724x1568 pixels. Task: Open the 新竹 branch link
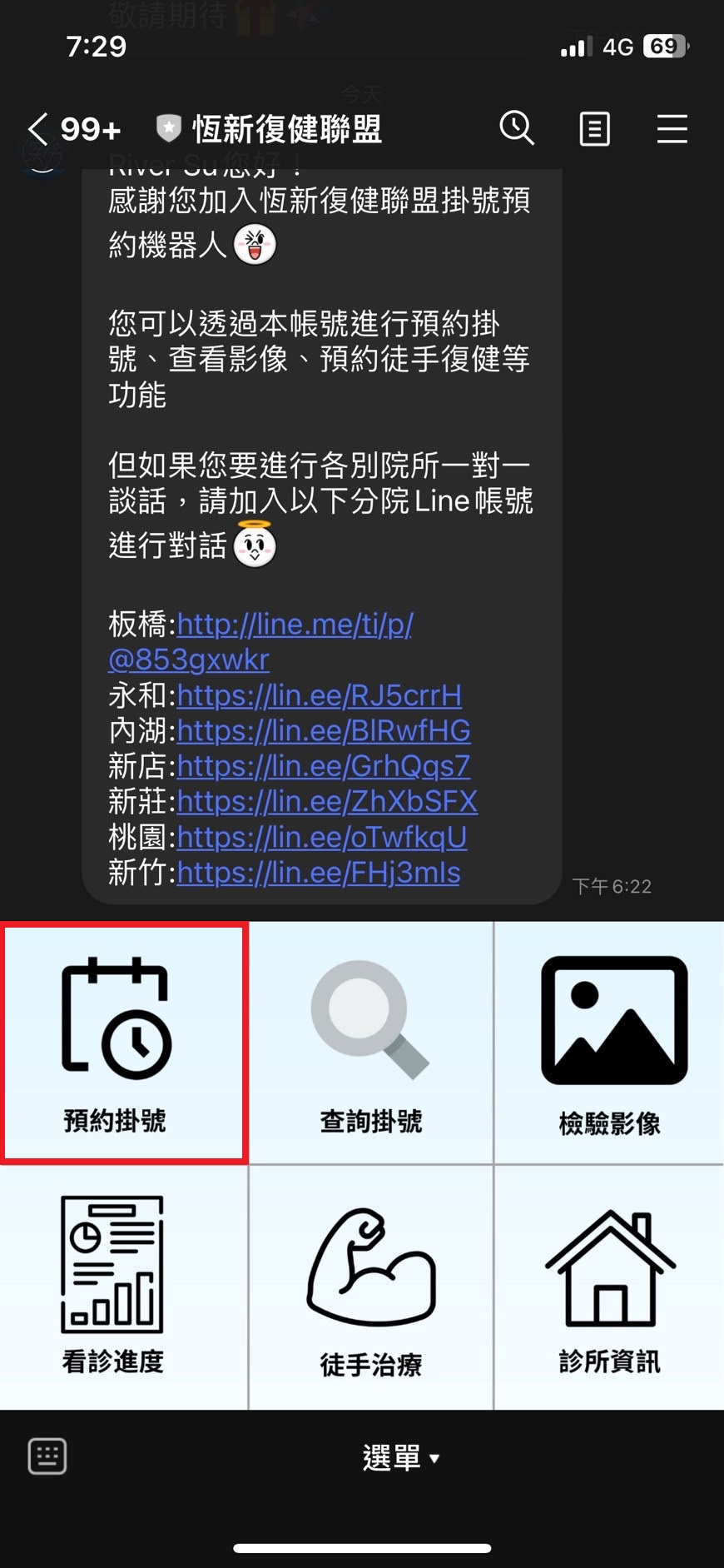coord(319,873)
